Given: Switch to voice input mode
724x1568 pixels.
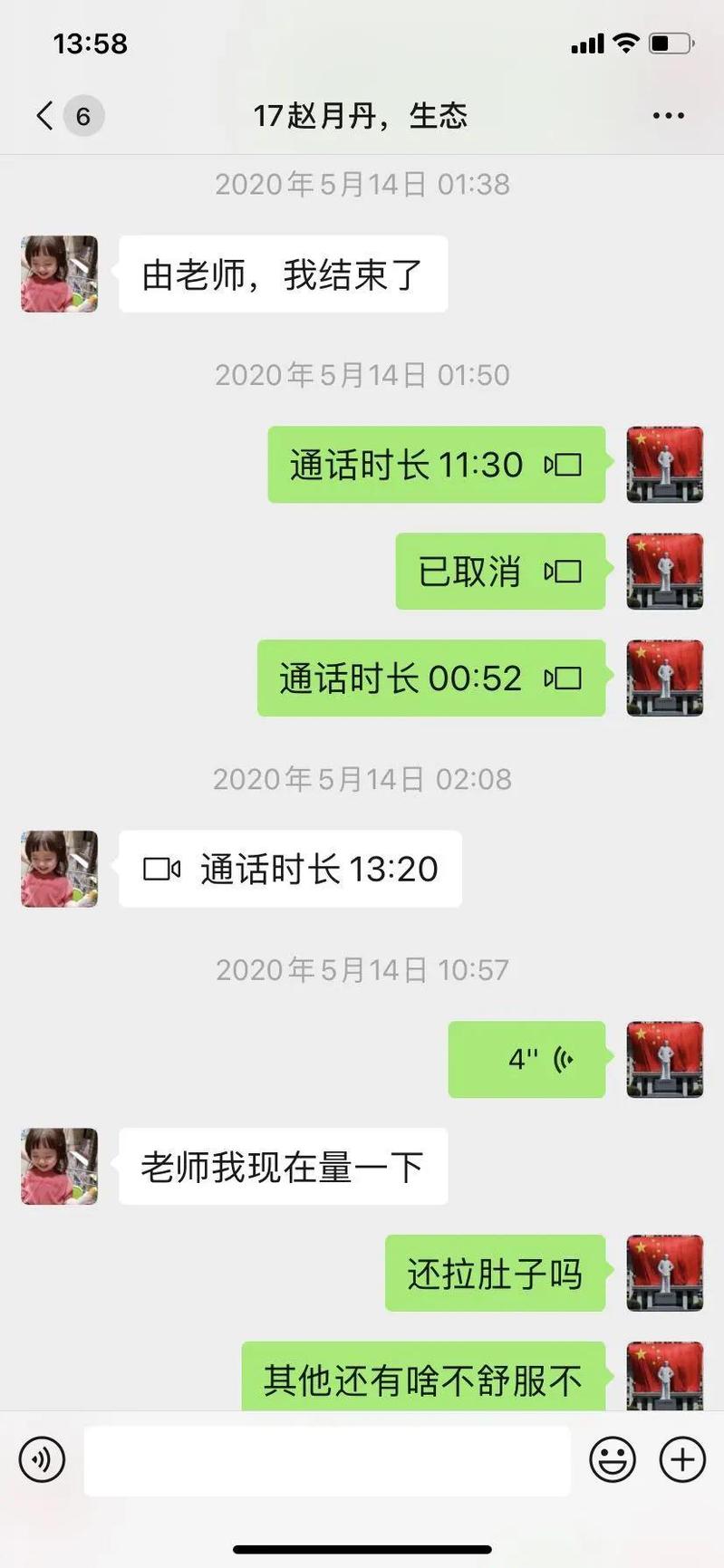Looking at the screenshot, I should coord(42,1459).
